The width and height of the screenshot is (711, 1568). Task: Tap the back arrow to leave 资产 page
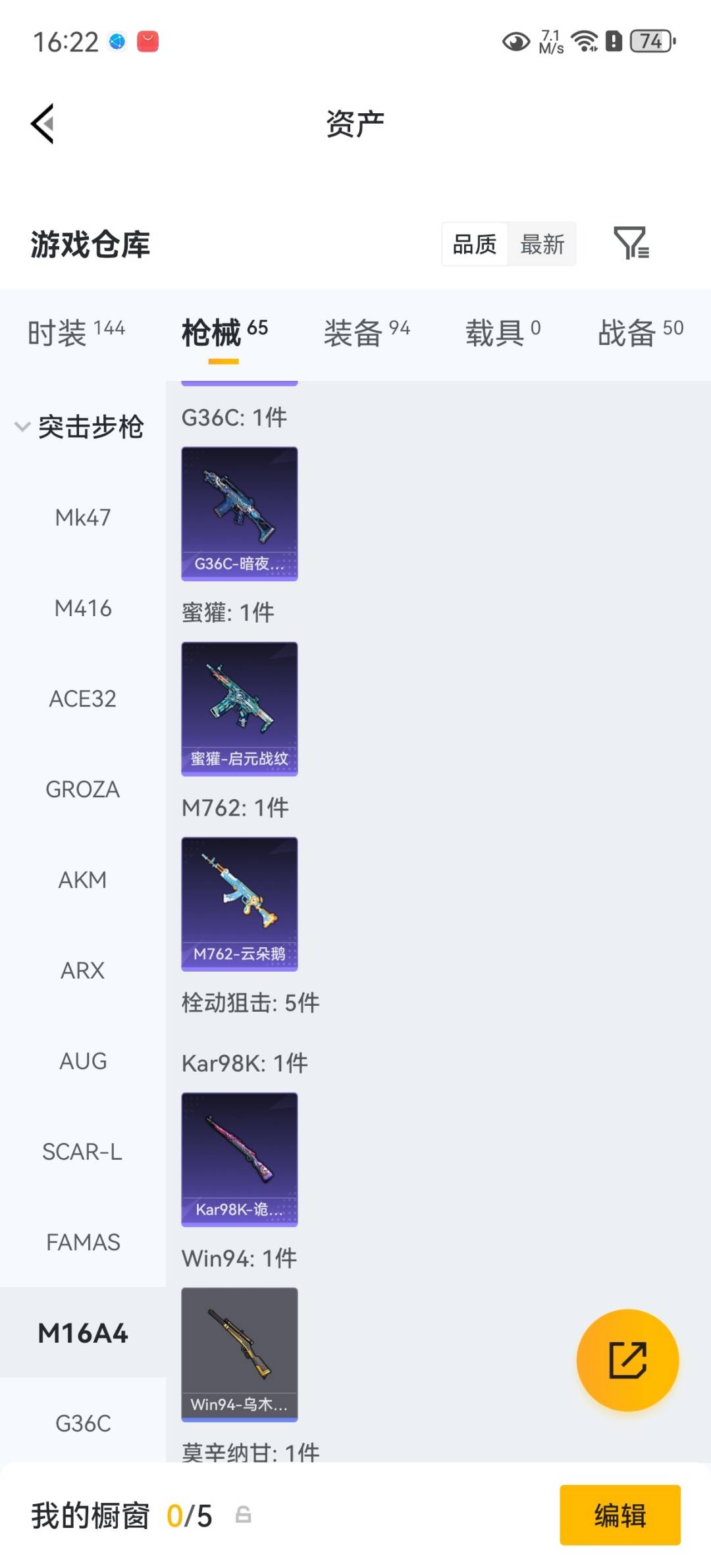[41, 122]
